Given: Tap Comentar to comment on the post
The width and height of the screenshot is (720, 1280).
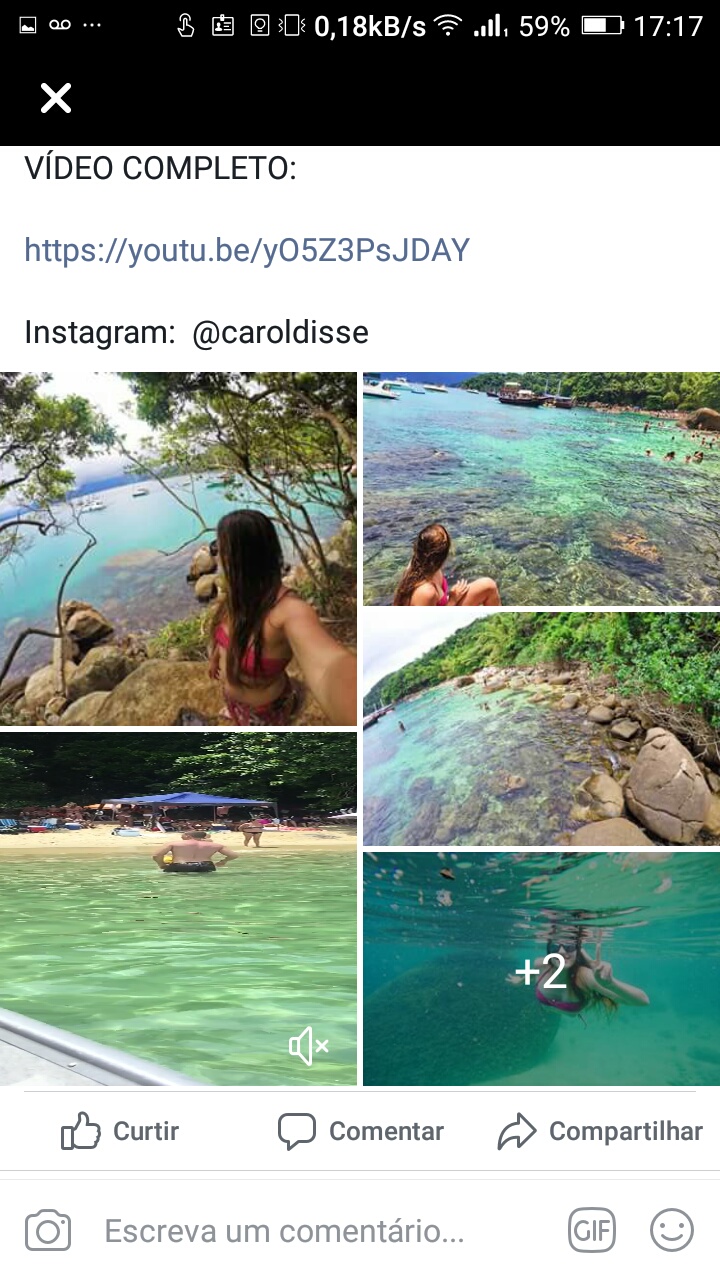Looking at the screenshot, I should point(361,1131).
